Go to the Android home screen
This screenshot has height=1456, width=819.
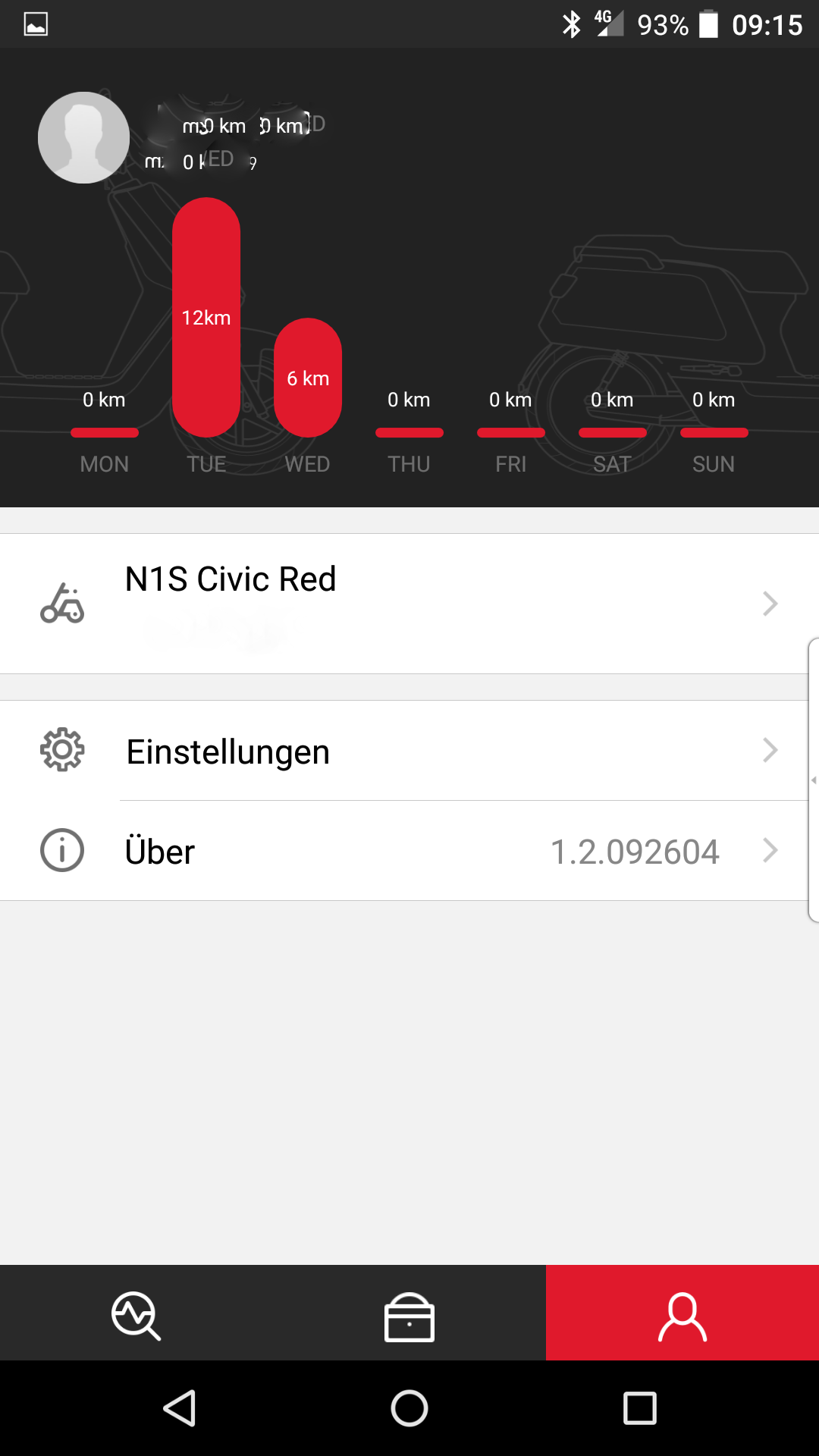click(409, 1409)
